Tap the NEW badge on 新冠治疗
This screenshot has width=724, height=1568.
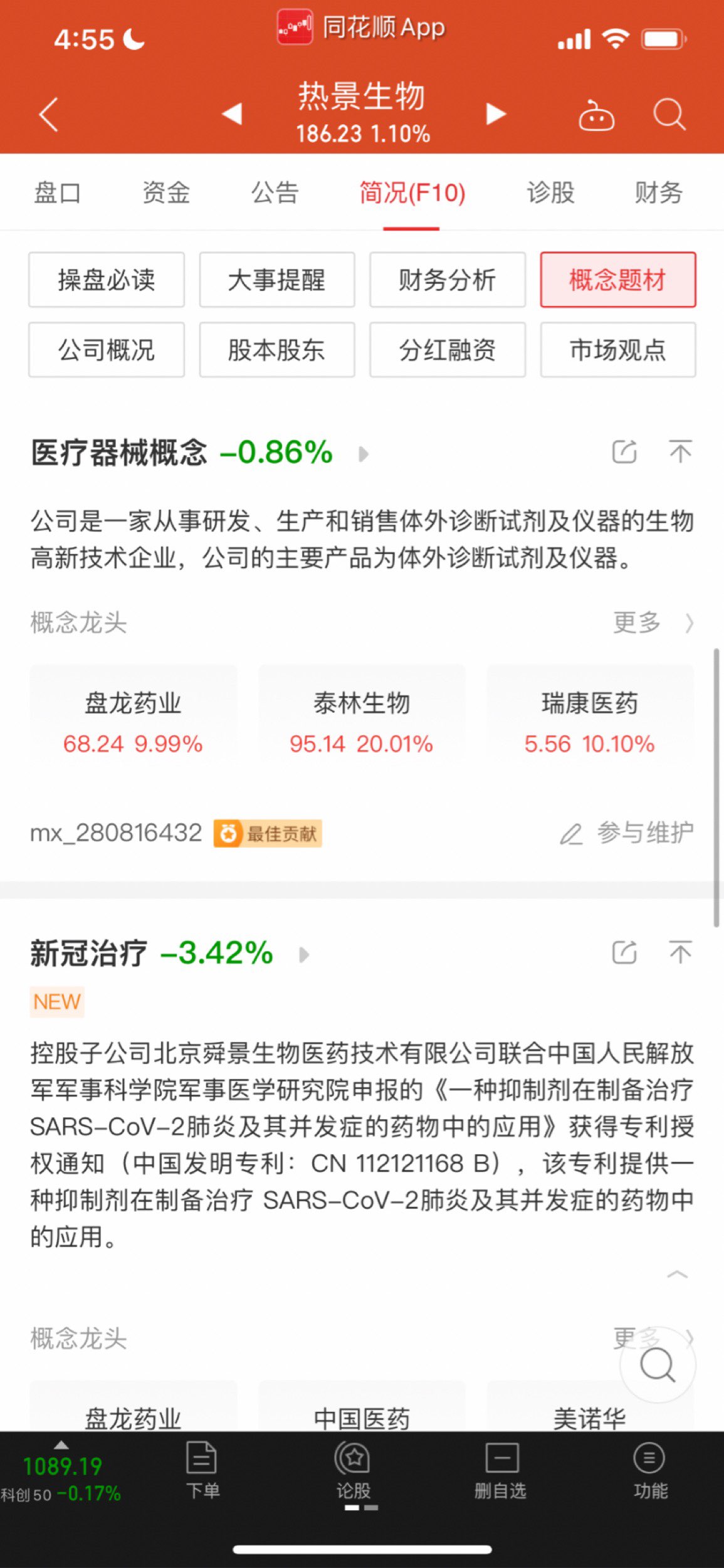pyautogui.click(x=56, y=1001)
